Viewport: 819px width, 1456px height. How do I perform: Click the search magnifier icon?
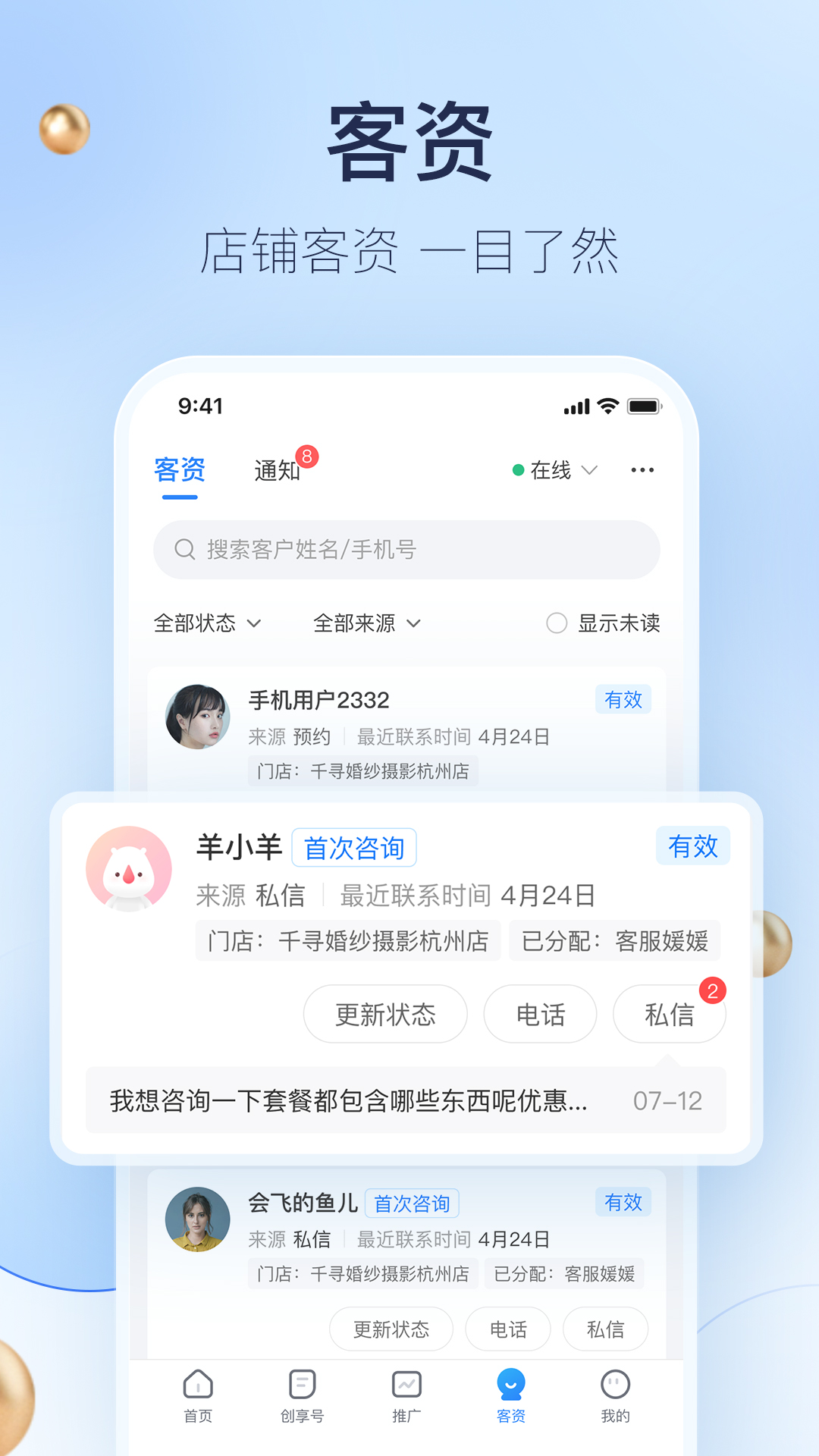[184, 549]
